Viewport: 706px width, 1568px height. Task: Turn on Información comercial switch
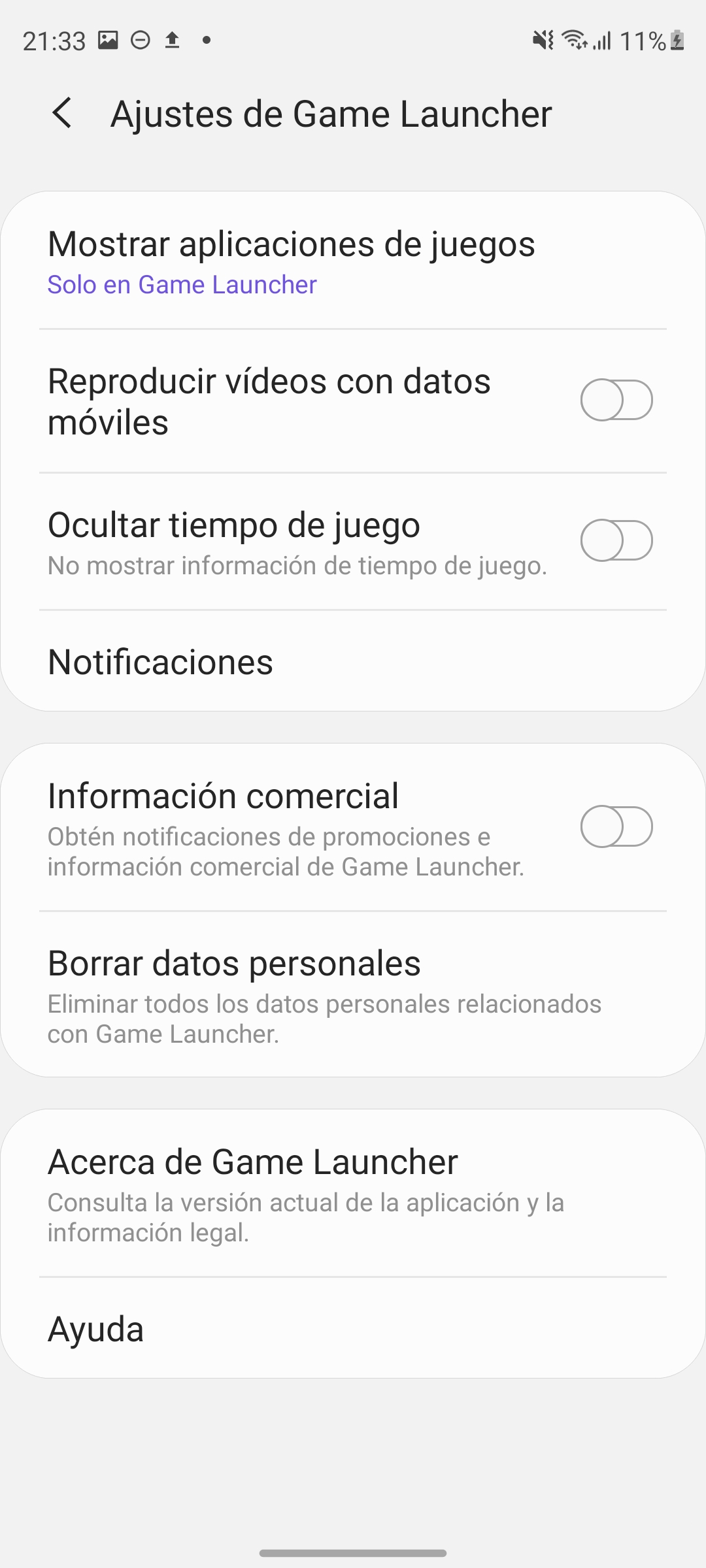click(x=616, y=826)
